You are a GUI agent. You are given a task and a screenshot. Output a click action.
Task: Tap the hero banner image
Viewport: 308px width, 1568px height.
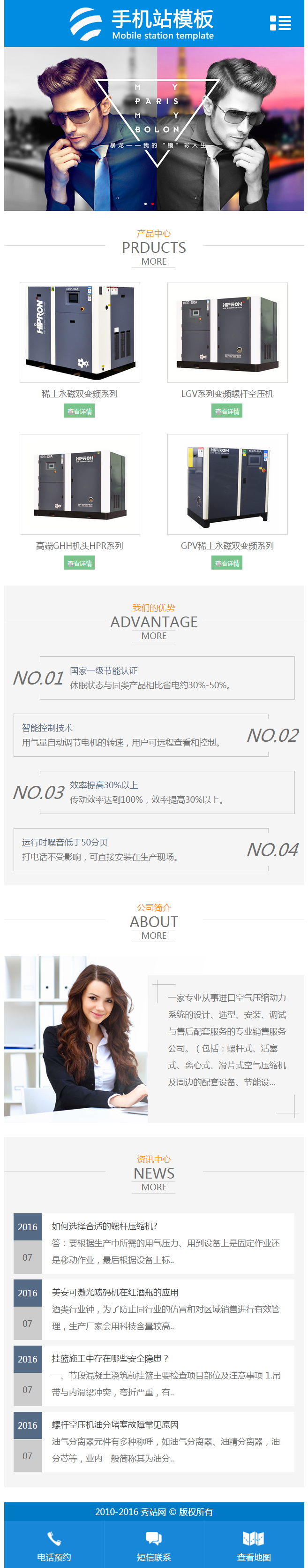click(154, 129)
